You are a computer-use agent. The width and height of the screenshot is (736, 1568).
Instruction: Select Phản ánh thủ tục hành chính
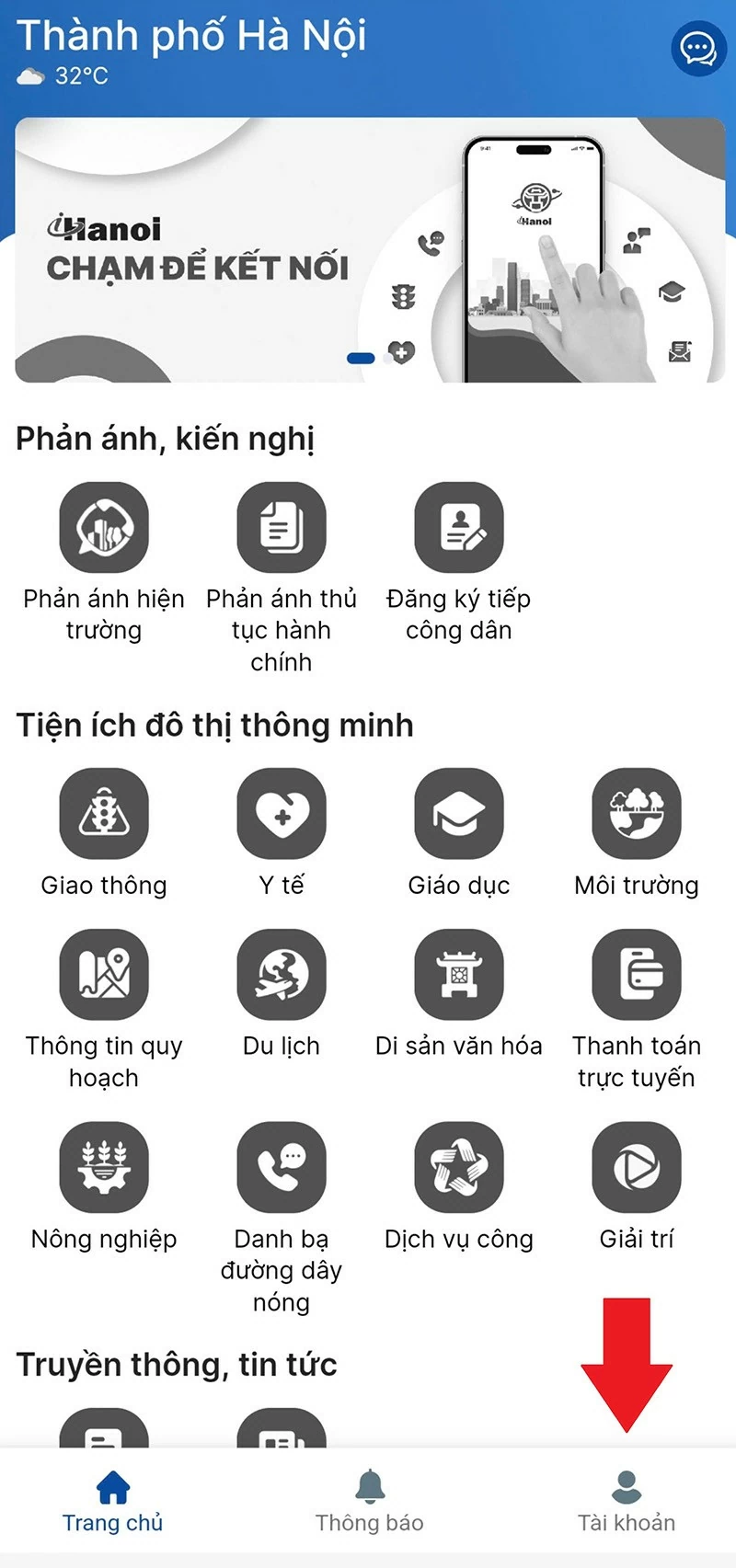coord(282,527)
